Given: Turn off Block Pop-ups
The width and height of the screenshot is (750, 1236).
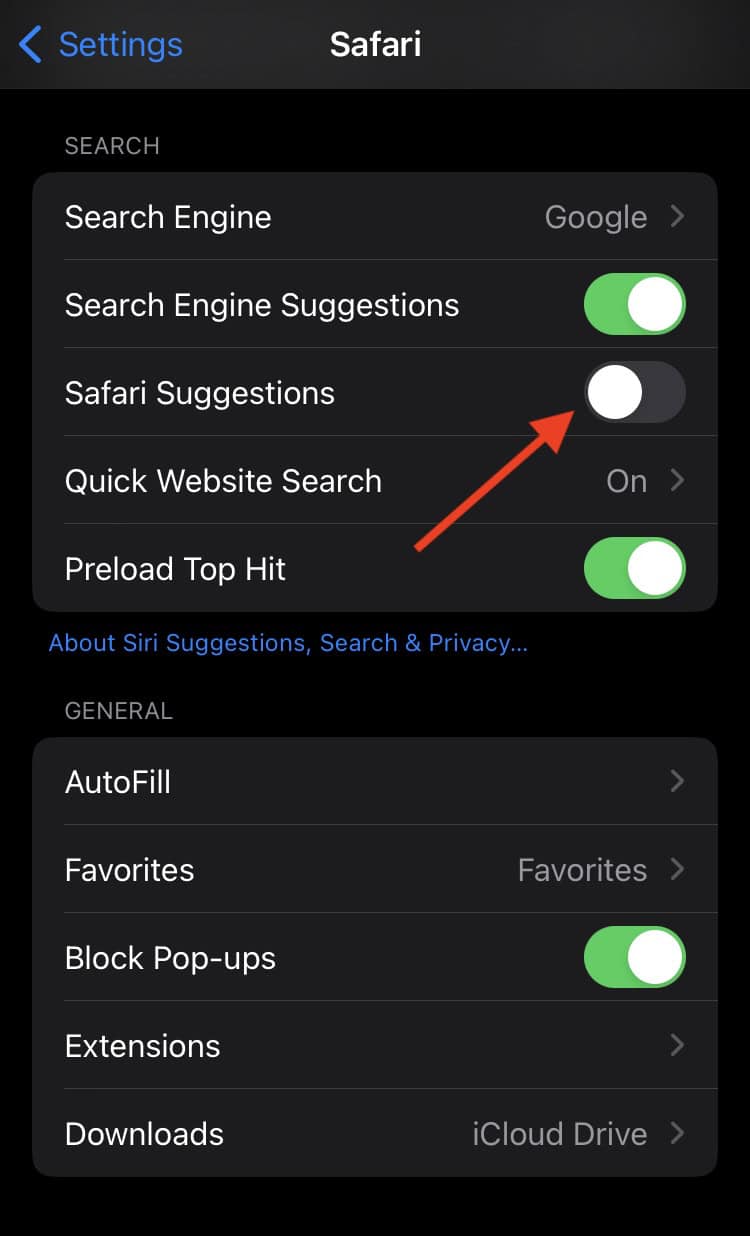Looking at the screenshot, I should [x=634, y=957].
